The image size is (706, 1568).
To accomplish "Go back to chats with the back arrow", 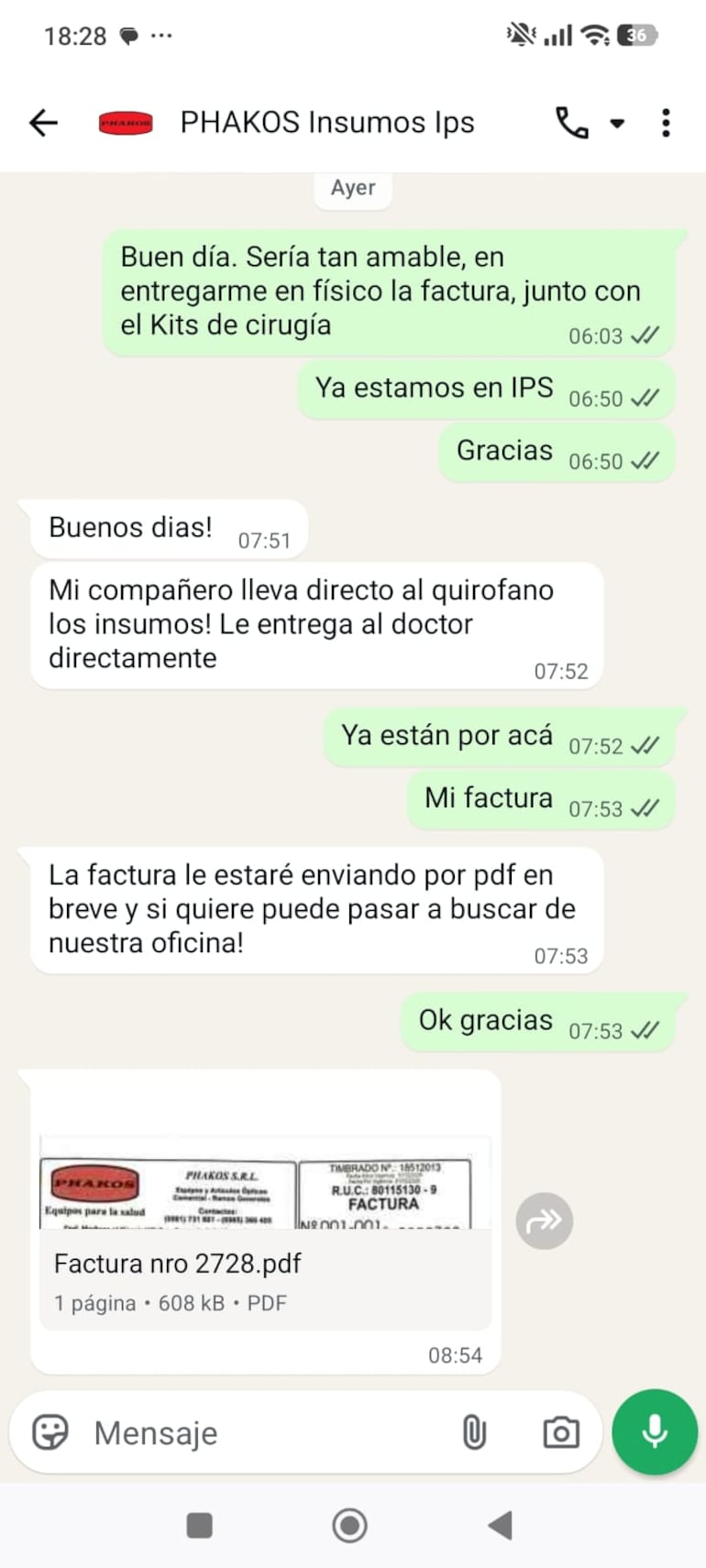I will tap(42, 122).
